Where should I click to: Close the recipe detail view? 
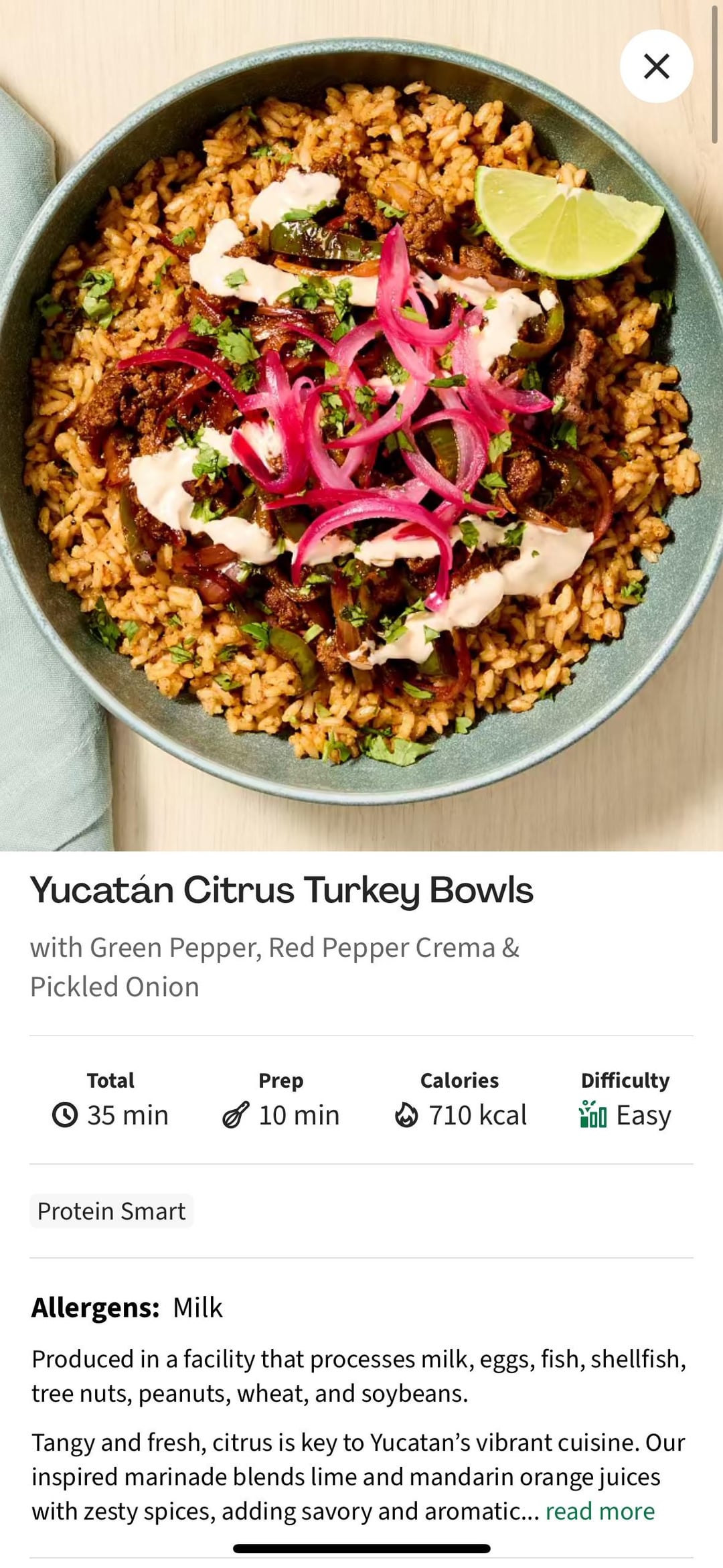[656, 66]
